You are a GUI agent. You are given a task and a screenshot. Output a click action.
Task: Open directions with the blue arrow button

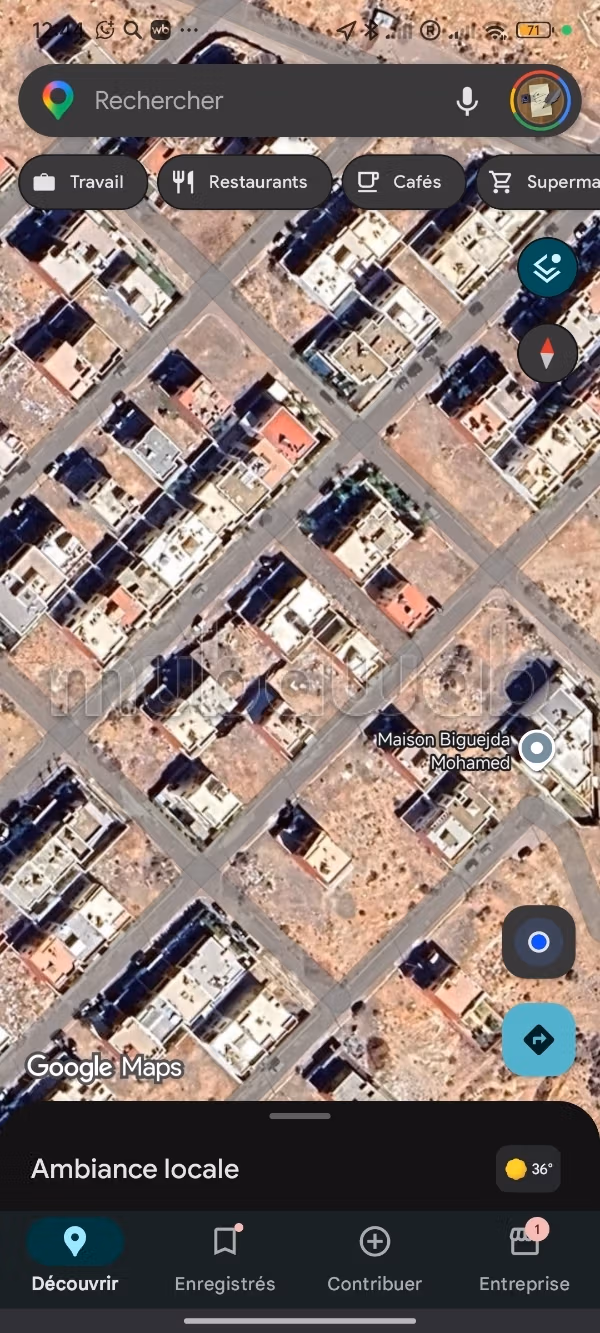tap(538, 1040)
